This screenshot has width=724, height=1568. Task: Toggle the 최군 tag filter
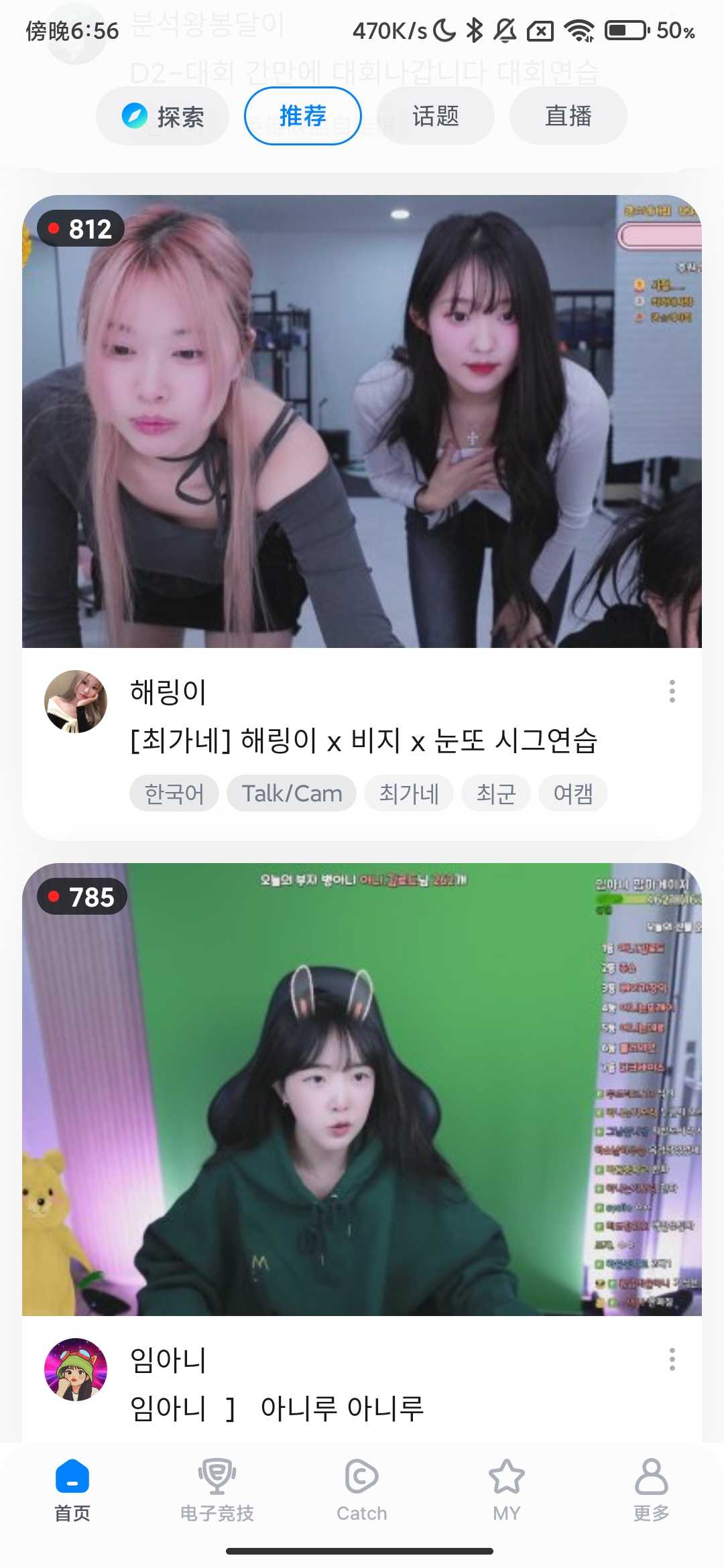[x=496, y=793]
